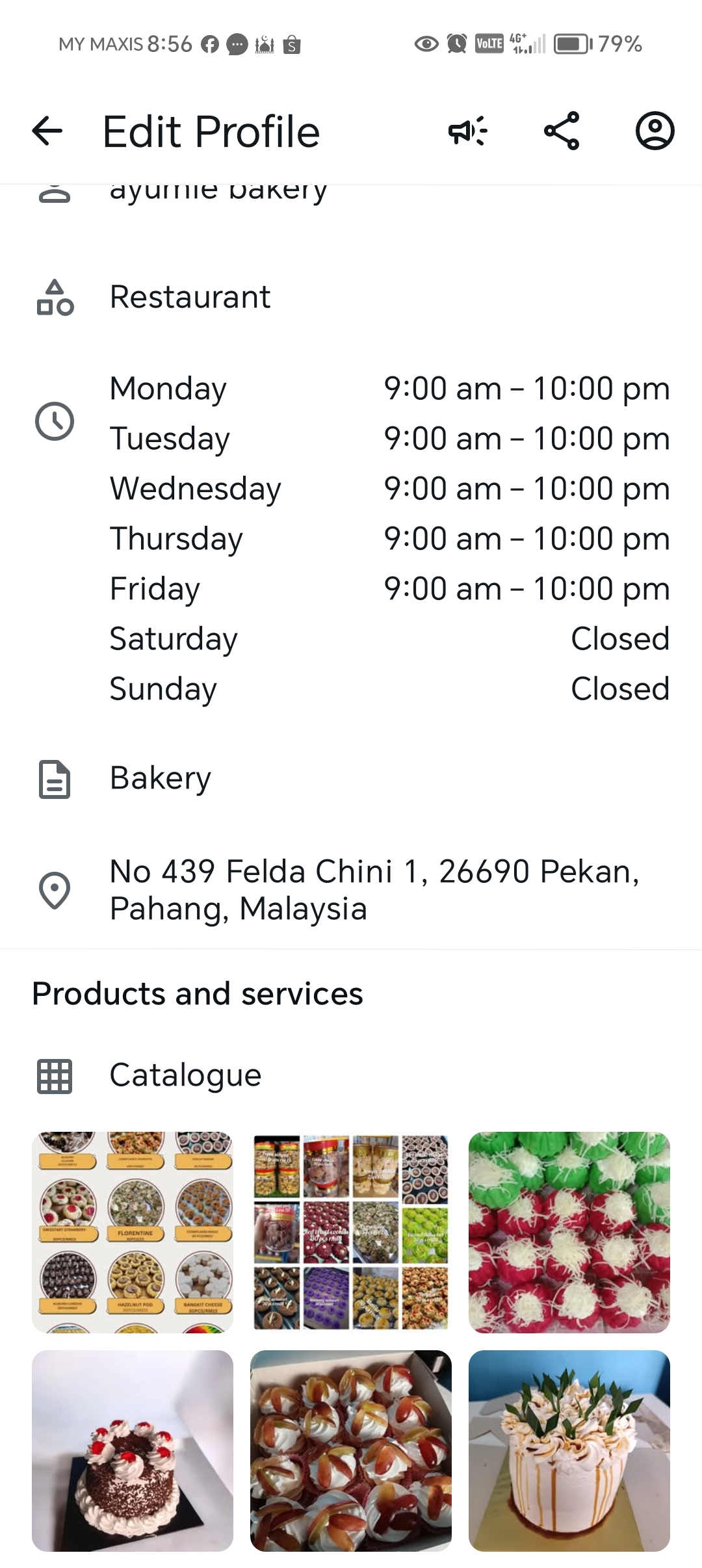702x1568 pixels.
Task: Open the caramel drip cake tile
Action: pos(569,1450)
